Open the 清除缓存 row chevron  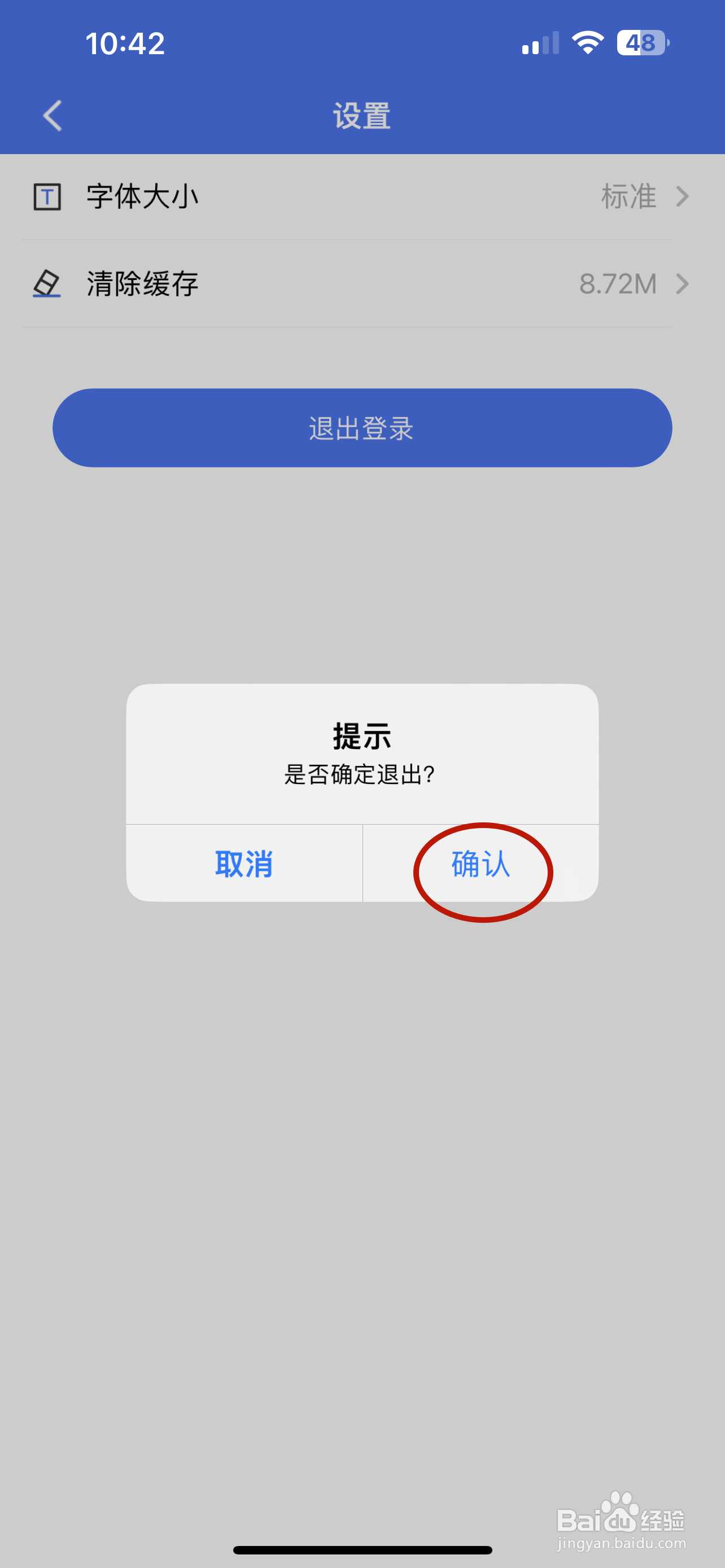[683, 284]
